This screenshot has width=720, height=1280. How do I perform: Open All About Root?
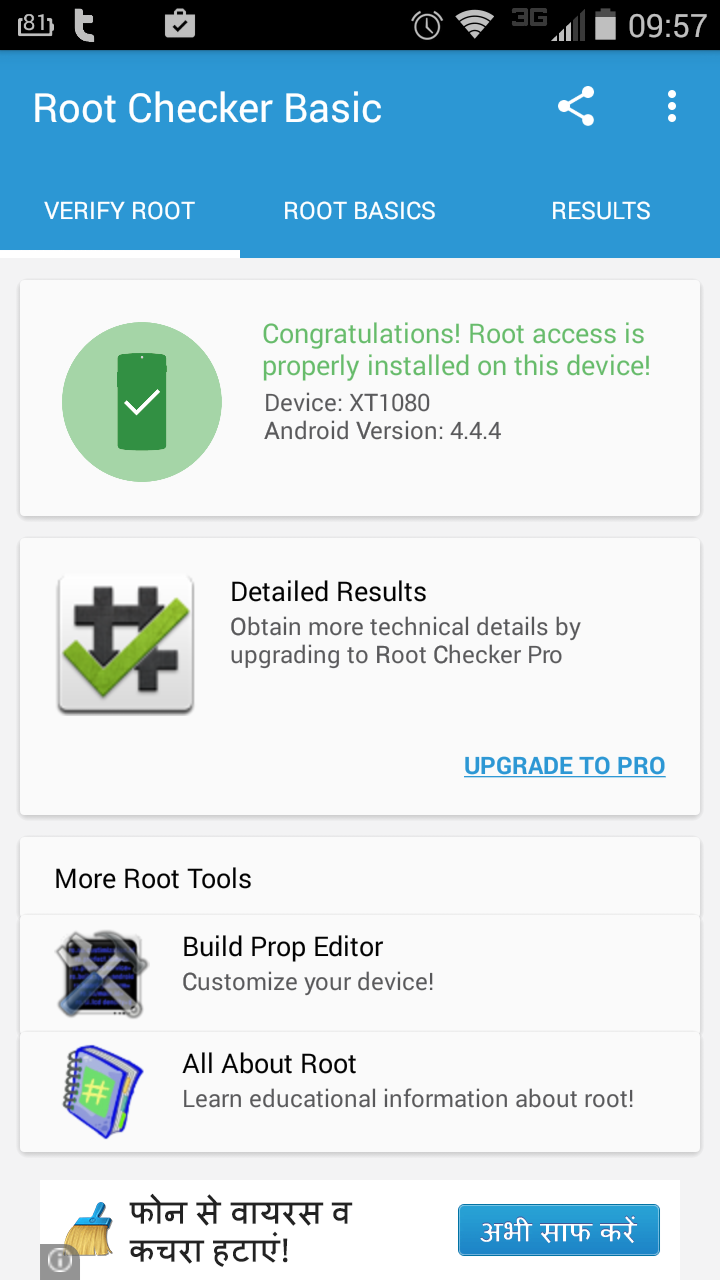coord(360,1092)
